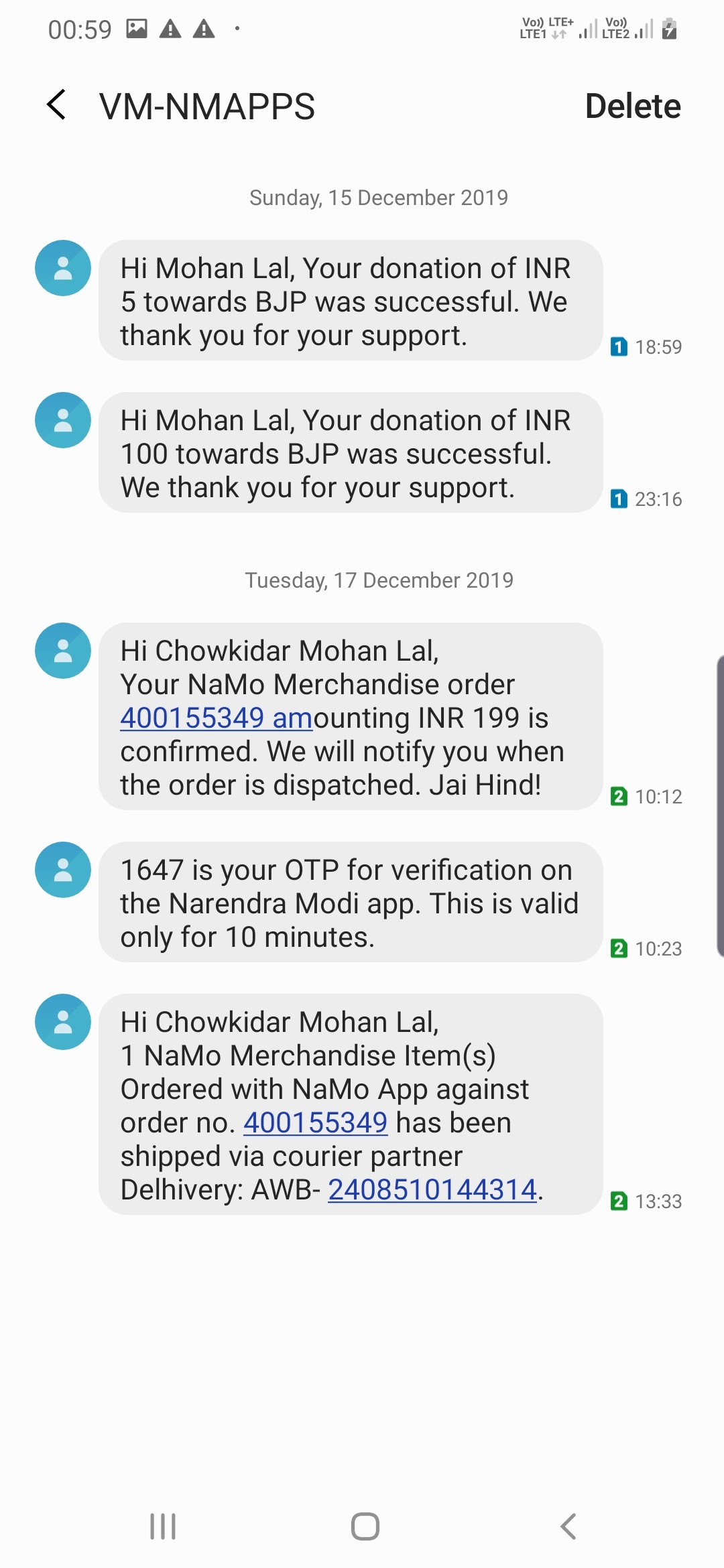Open recent apps from navigation bar
Viewport: 724px width, 1568px height.
(163, 1526)
